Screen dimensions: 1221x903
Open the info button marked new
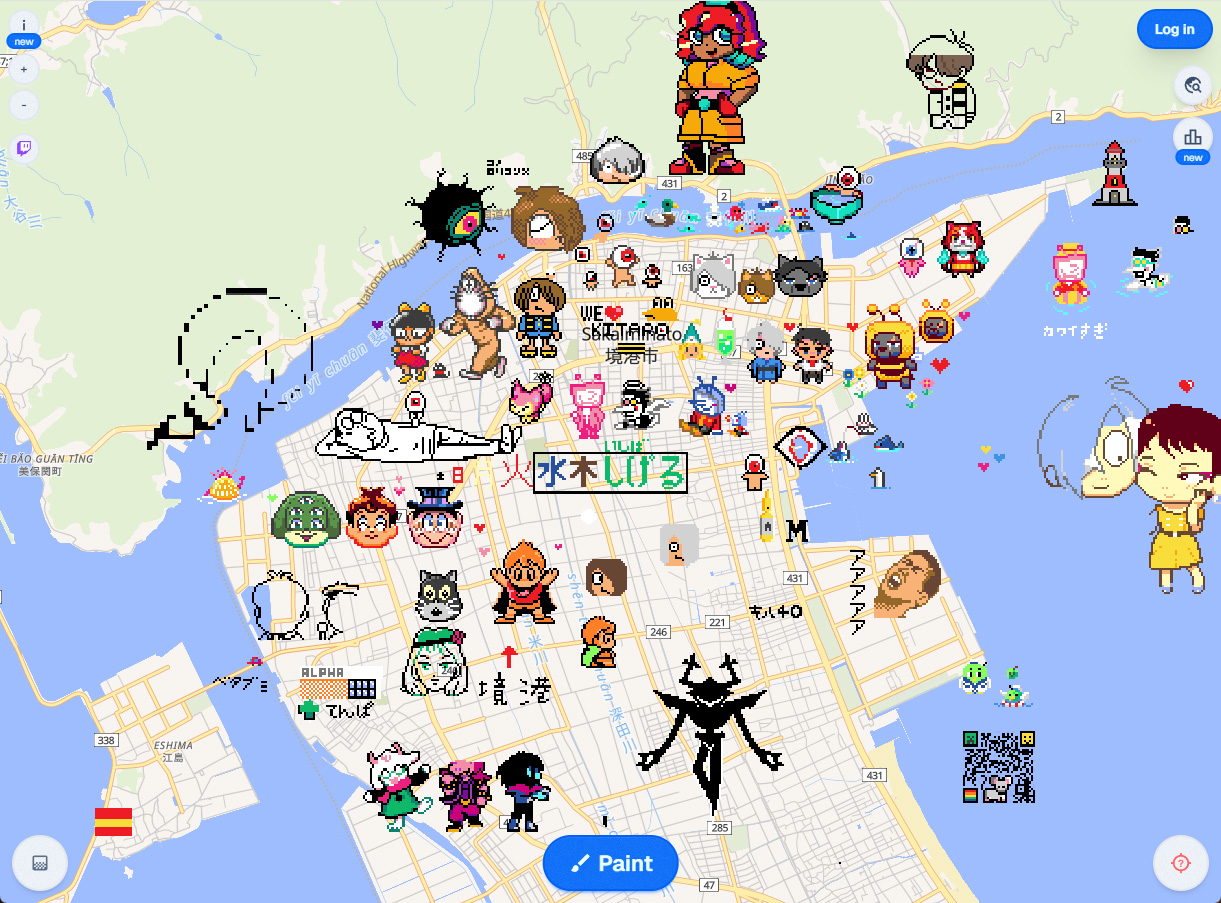(x=24, y=25)
